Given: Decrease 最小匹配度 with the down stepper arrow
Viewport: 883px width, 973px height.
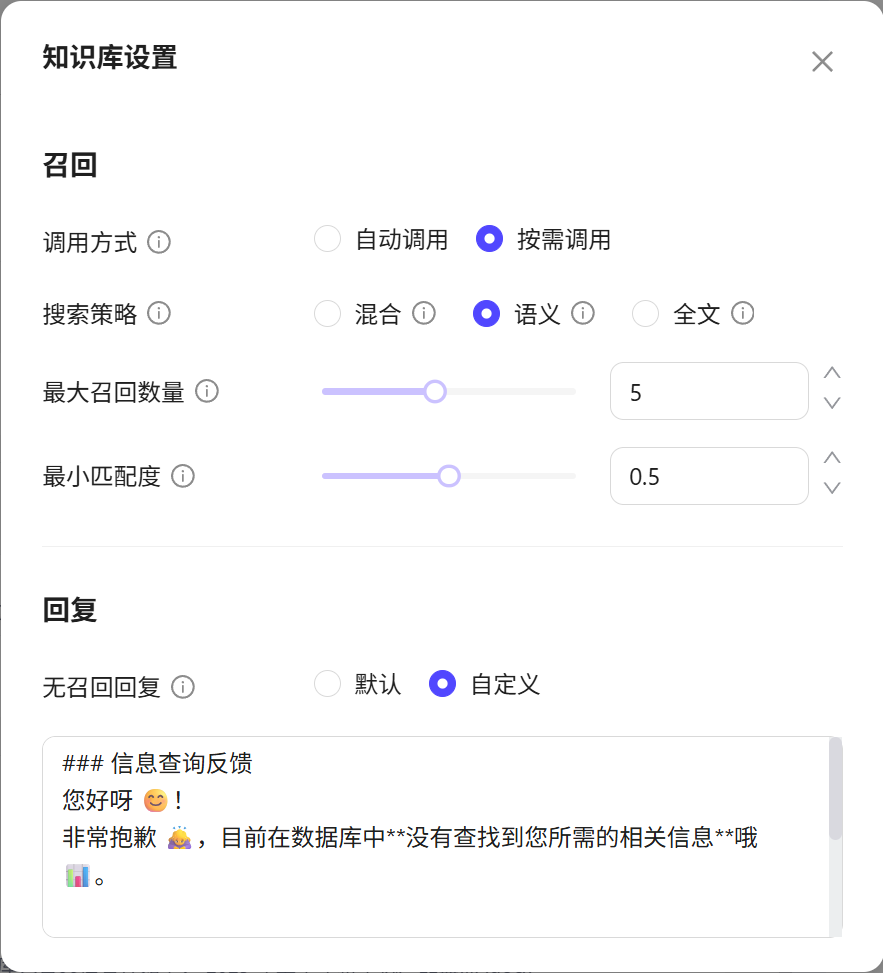Looking at the screenshot, I should pos(832,488).
